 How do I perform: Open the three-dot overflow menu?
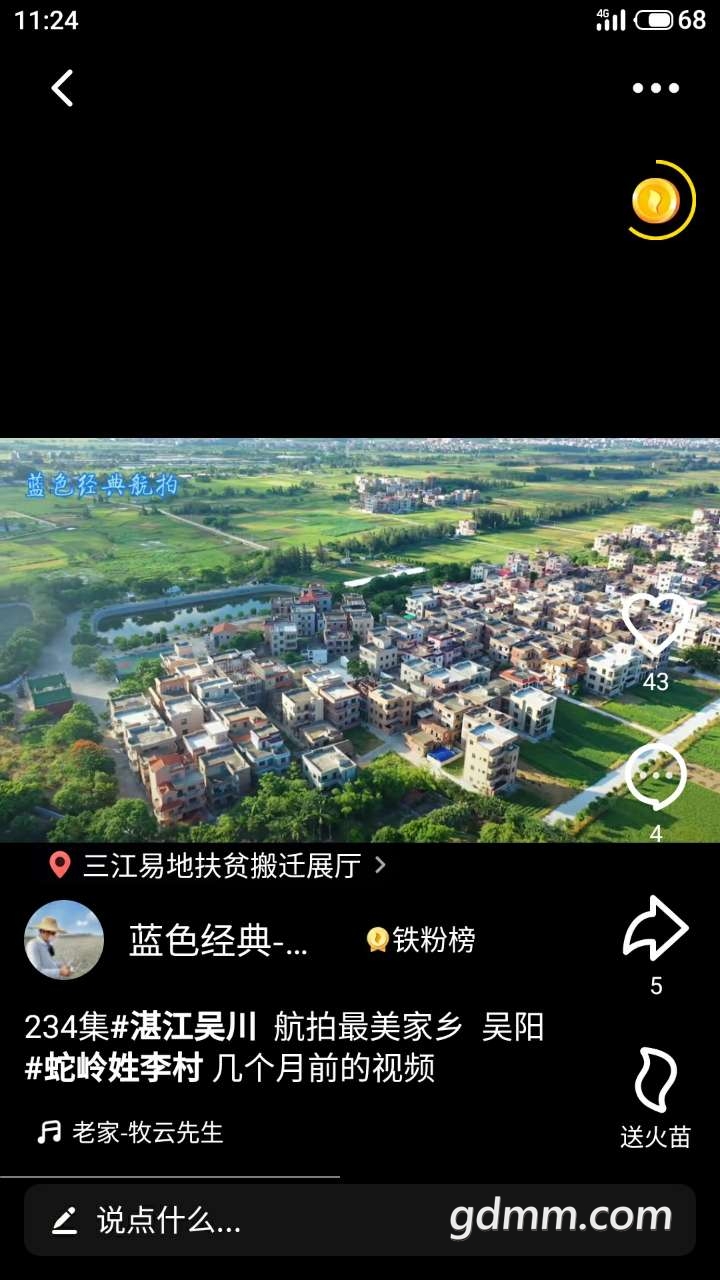click(655, 88)
